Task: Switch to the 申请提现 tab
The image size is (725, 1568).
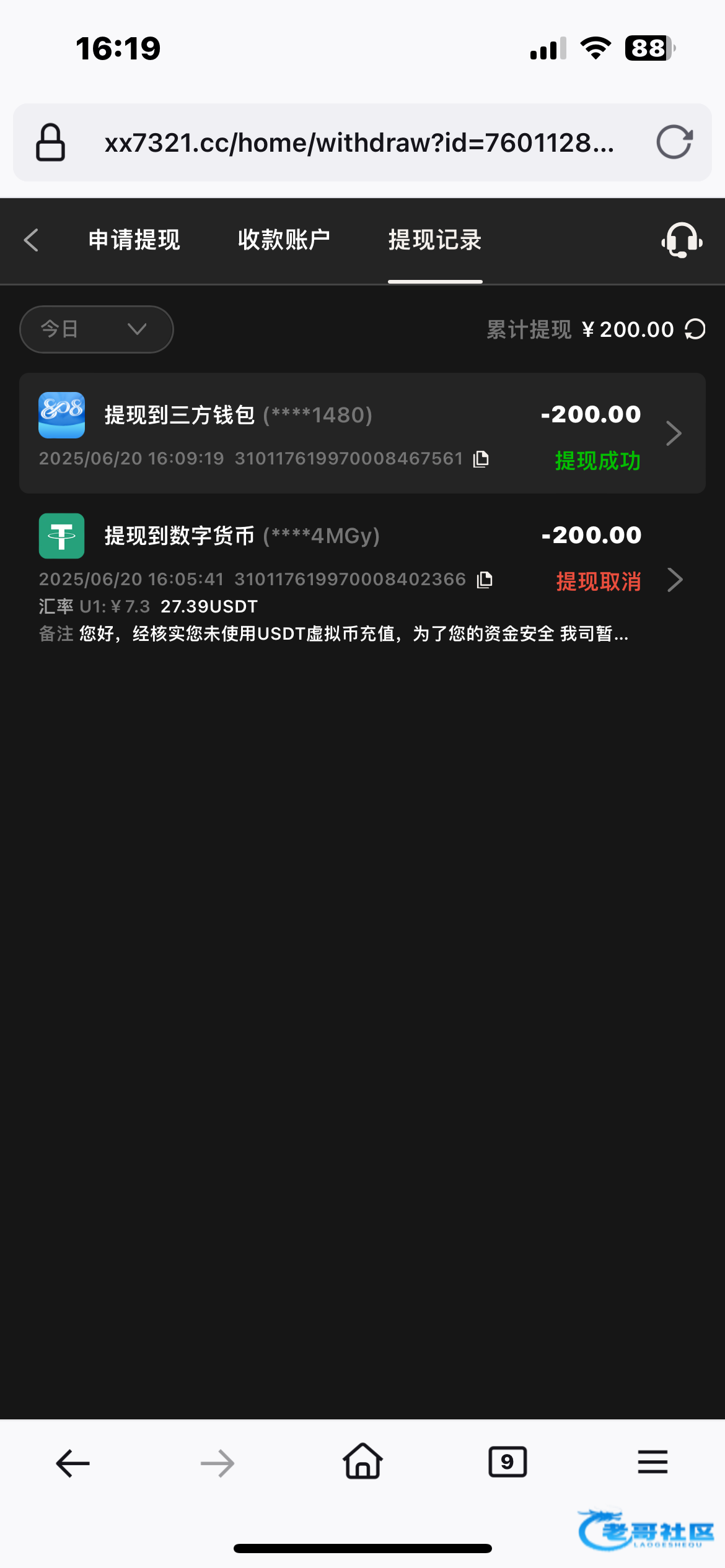Action: 134,240
